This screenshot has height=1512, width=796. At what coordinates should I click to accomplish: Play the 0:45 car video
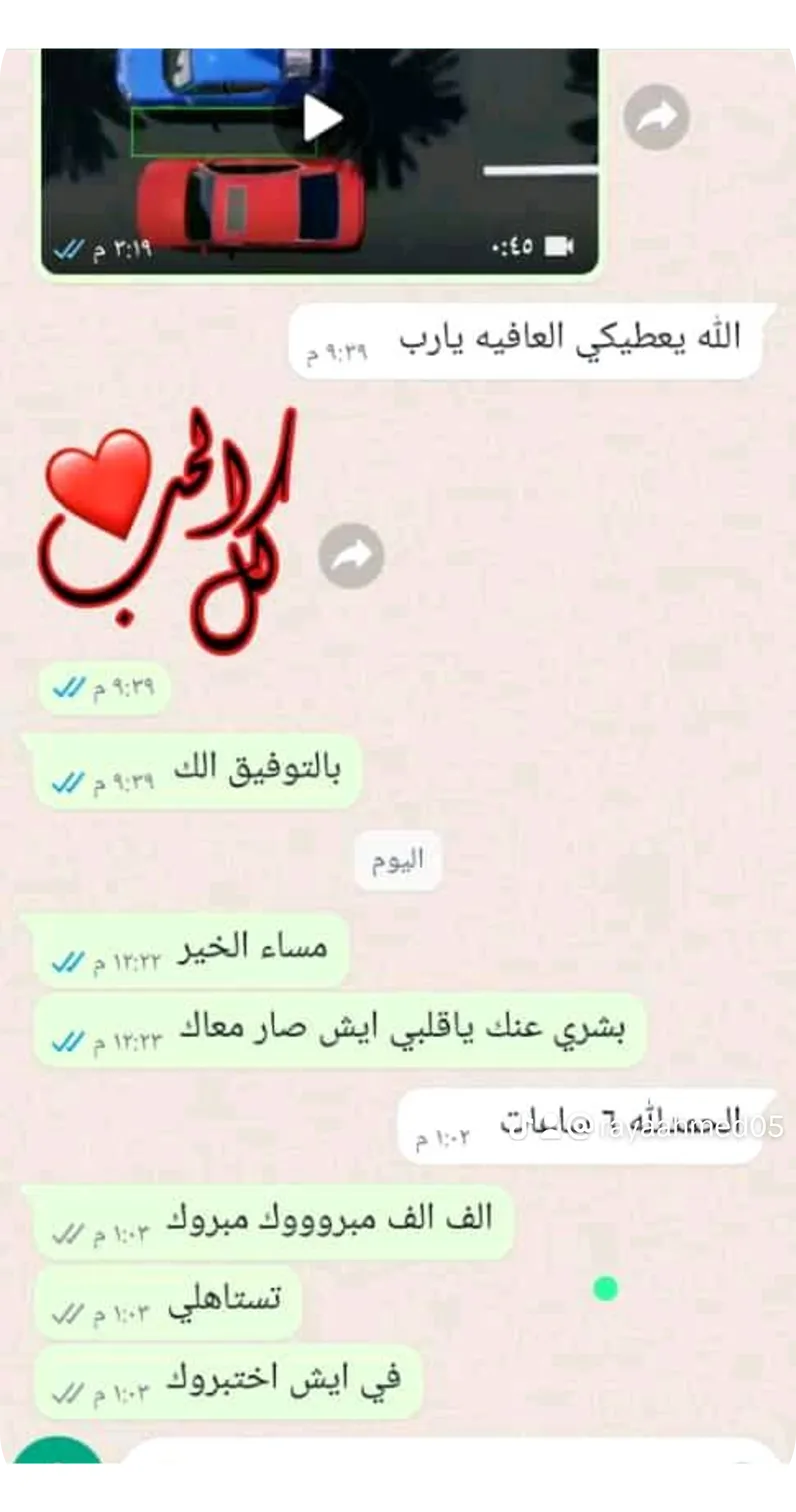322,119
